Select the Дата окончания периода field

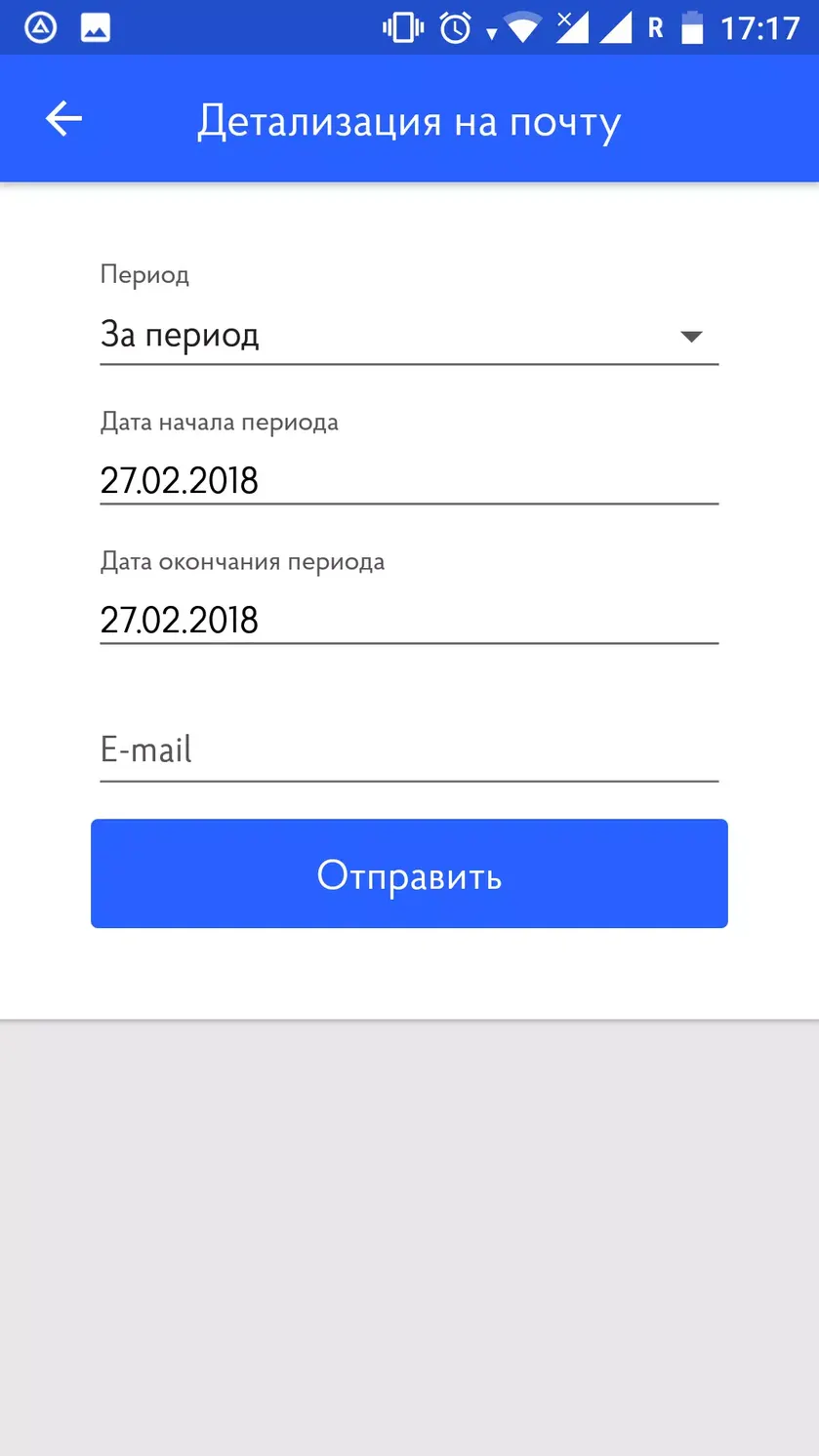pyautogui.click(x=409, y=620)
